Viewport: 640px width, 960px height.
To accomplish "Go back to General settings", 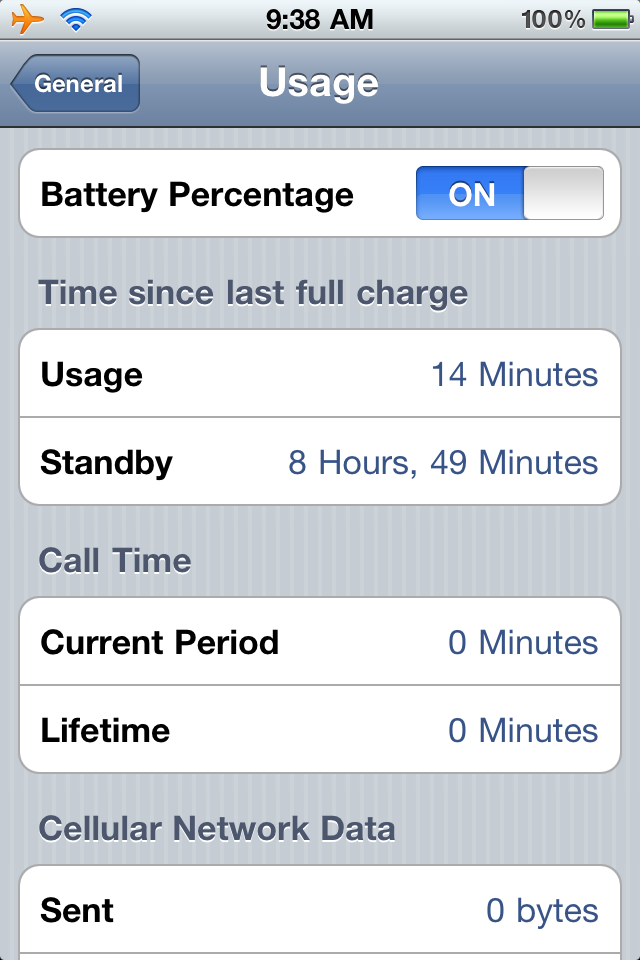I will 76,84.
